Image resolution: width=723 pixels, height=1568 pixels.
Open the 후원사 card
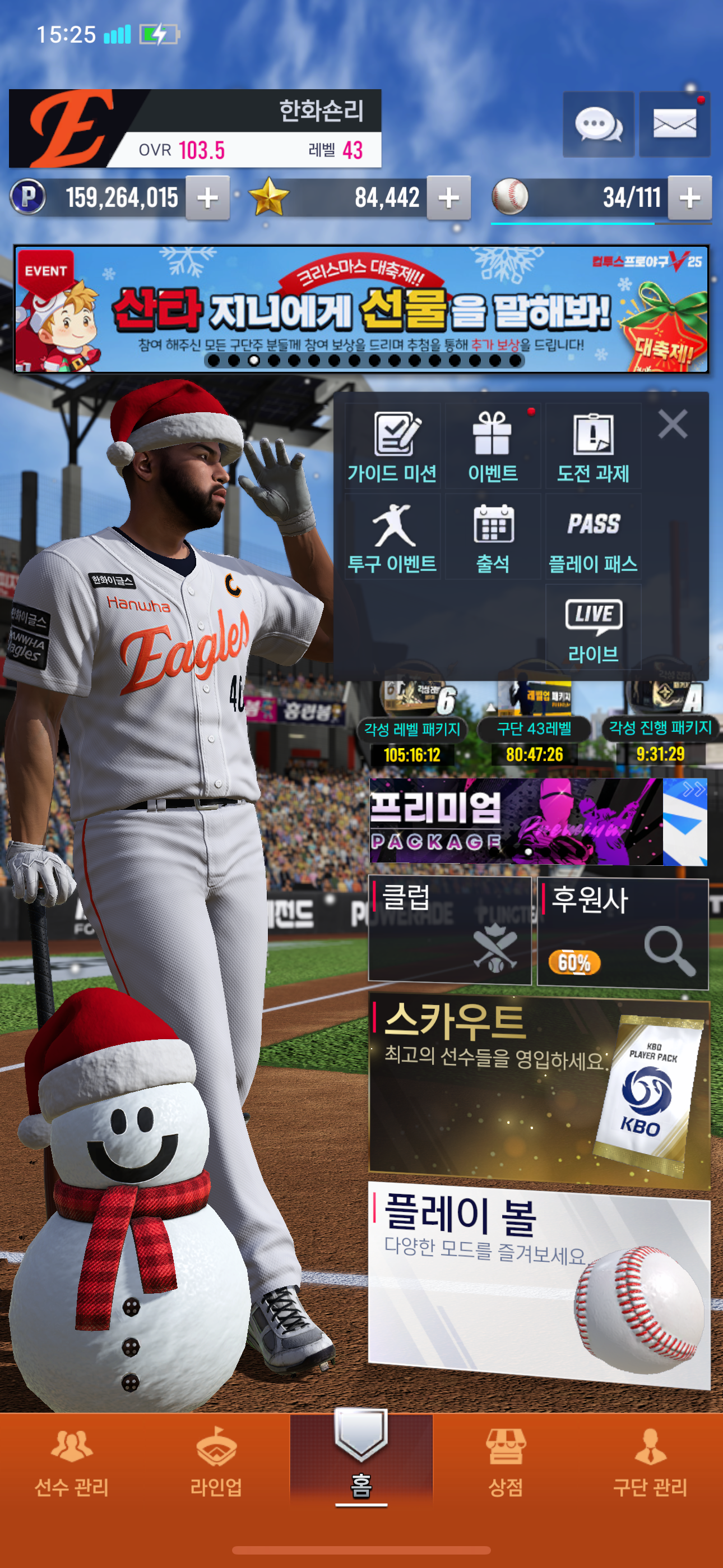pos(623,932)
